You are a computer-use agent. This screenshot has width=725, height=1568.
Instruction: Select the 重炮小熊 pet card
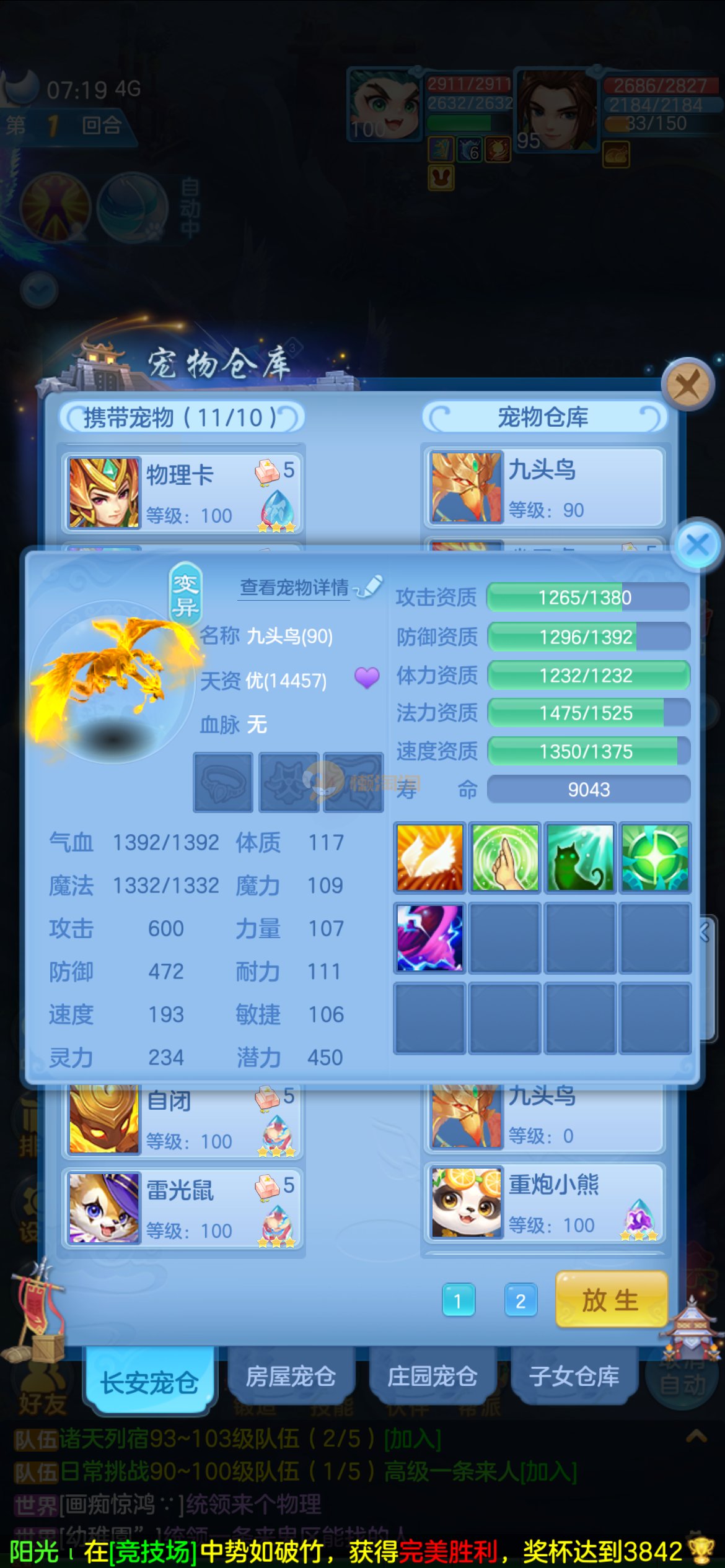[544, 1203]
